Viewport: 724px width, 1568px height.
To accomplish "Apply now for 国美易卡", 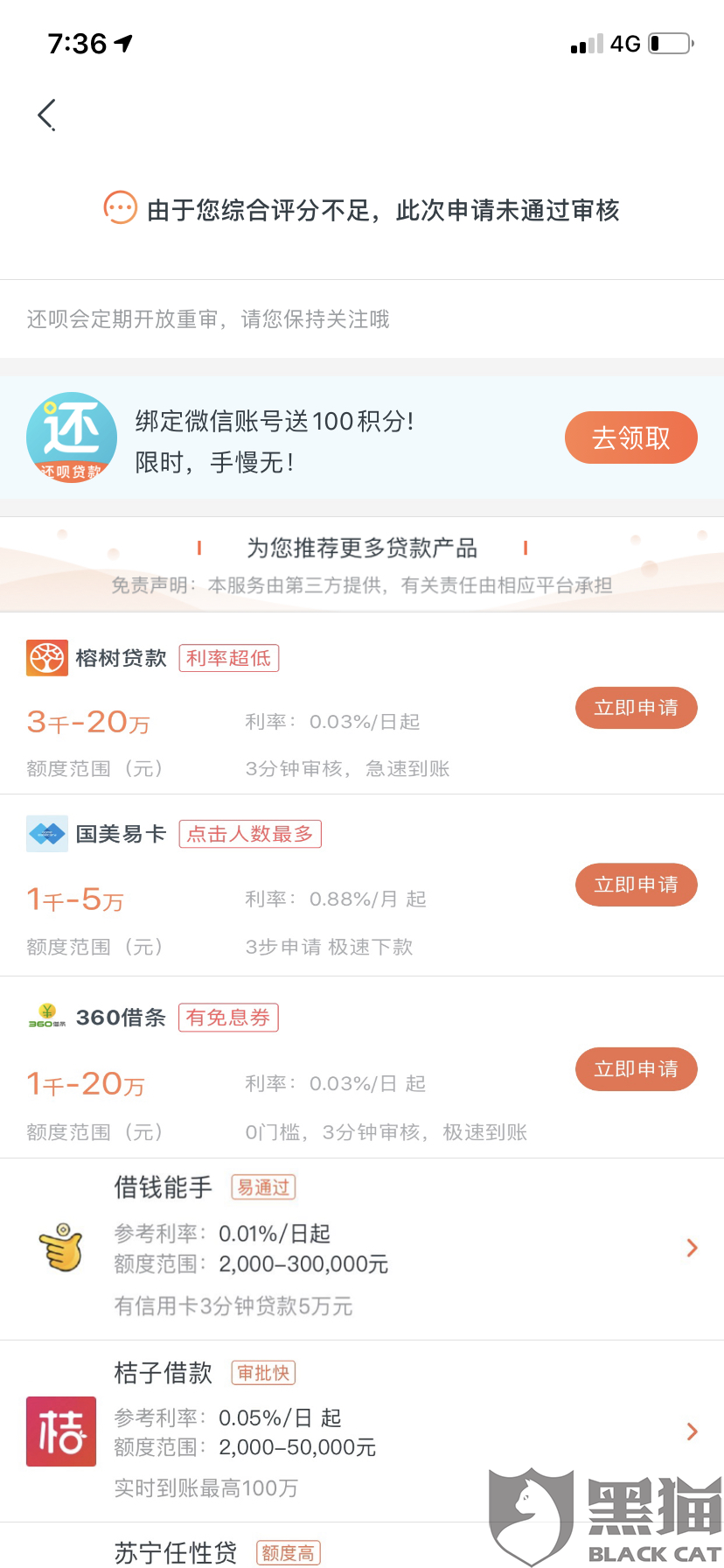I will click(x=636, y=885).
